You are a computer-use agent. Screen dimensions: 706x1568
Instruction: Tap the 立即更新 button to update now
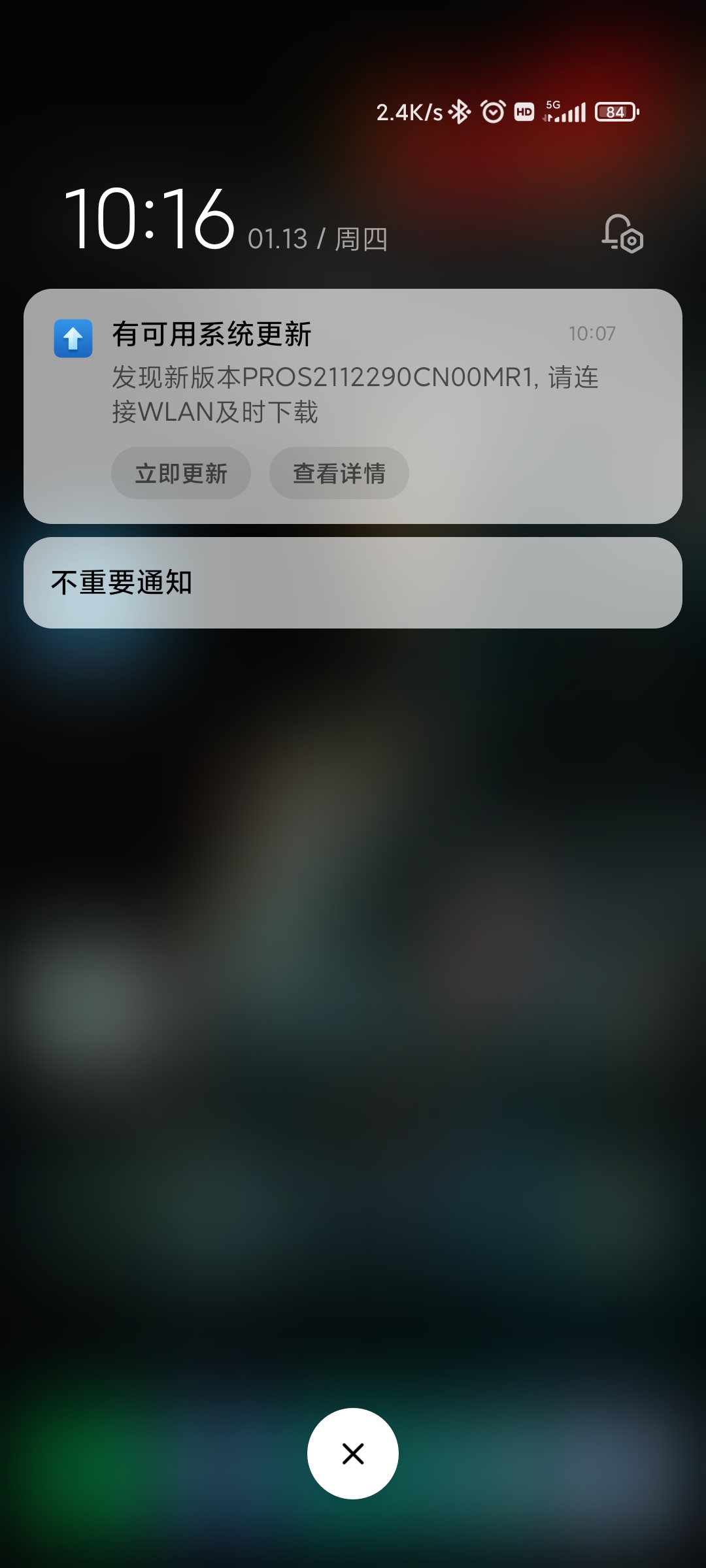coord(181,473)
